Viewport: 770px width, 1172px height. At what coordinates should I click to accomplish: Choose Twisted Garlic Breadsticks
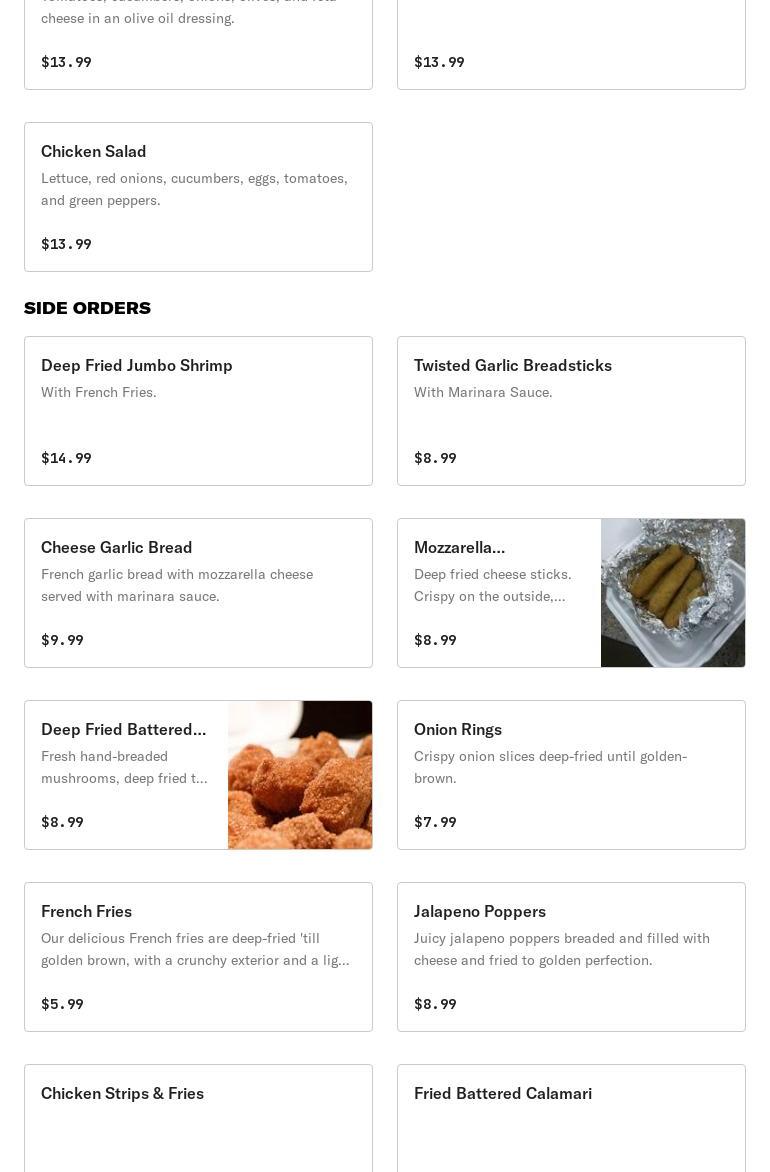[x=571, y=411]
